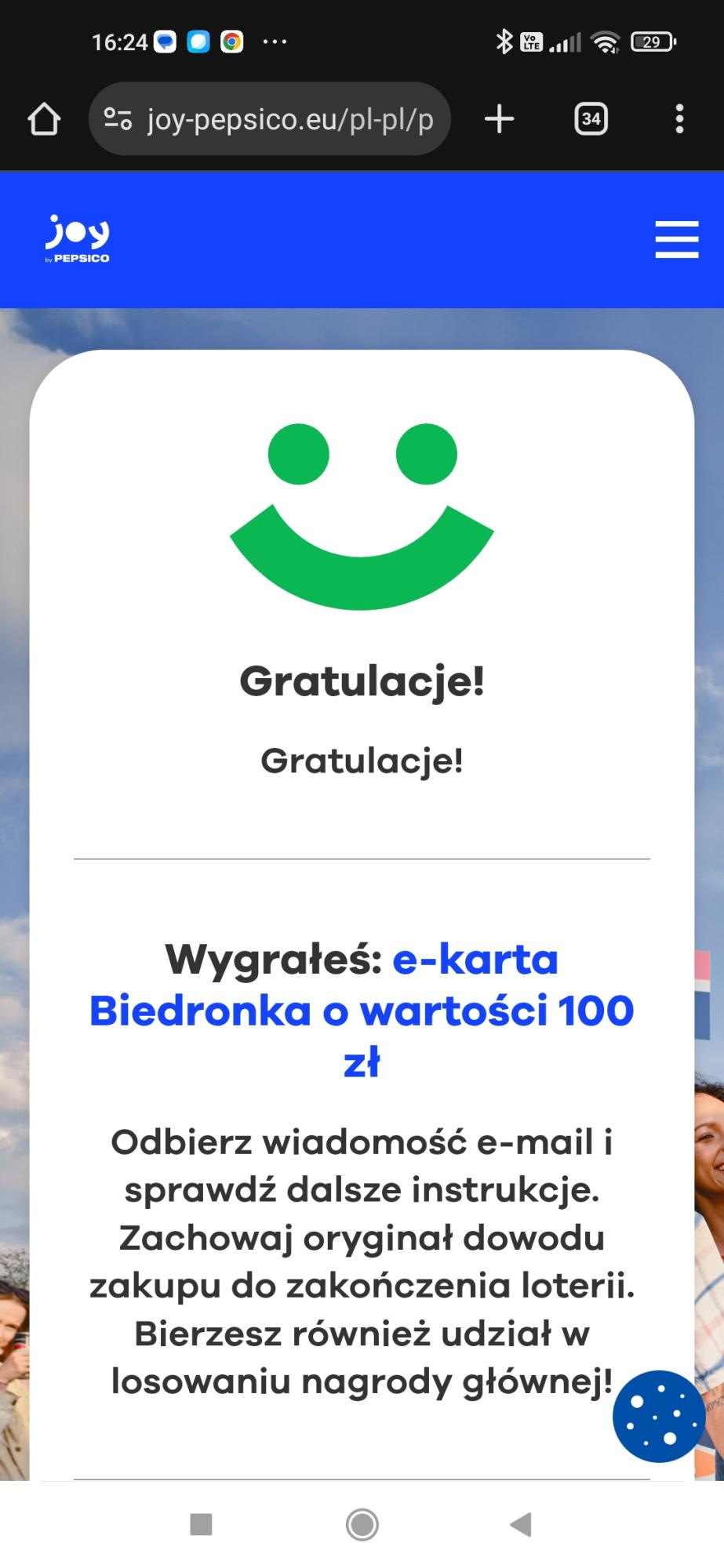This screenshot has width=724, height=1568.
Task: Go back with the system back button
Action: coord(521,1524)
